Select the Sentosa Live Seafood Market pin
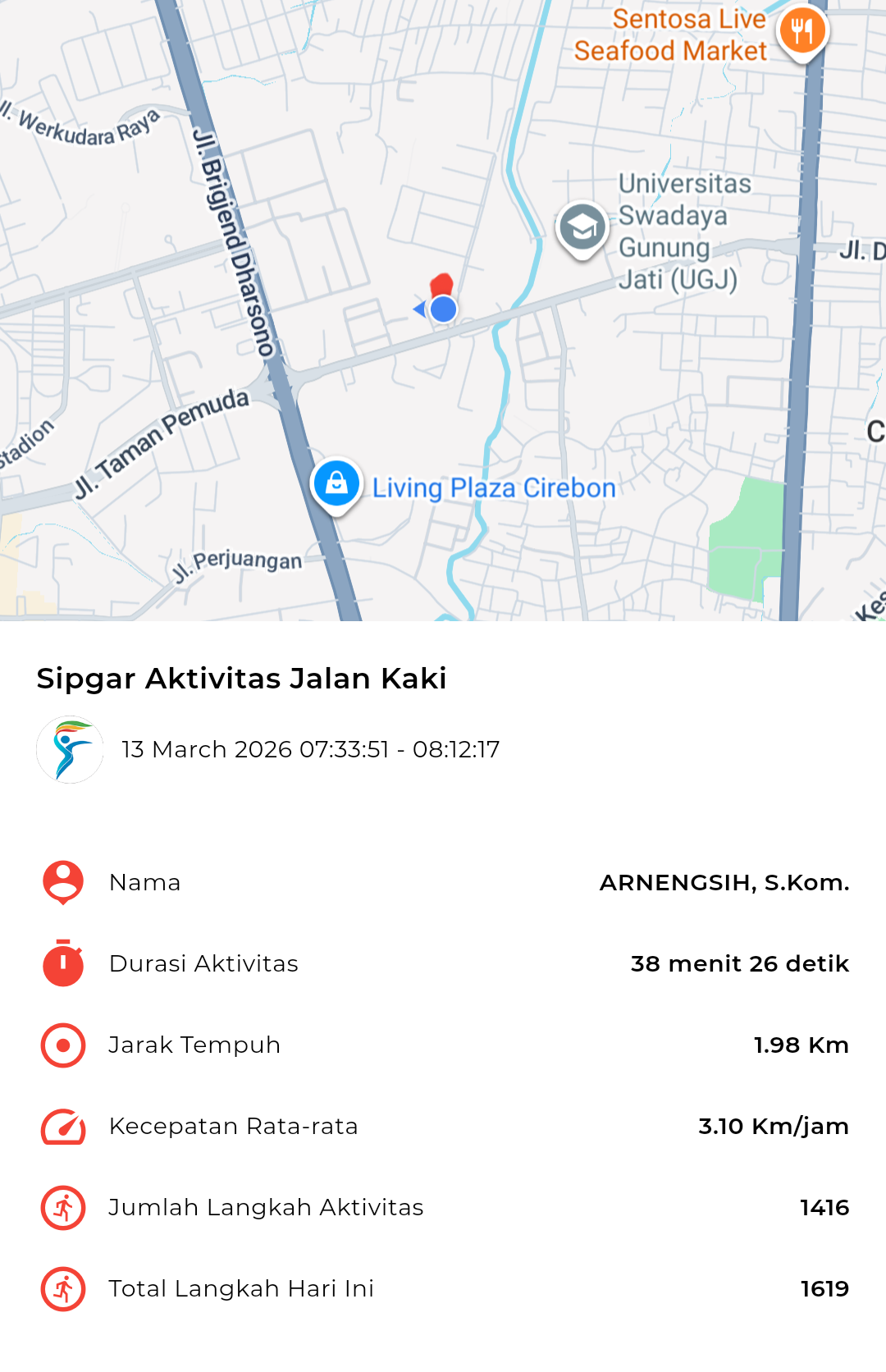Viewport: 886px width, 1372px height. coord(802,33)
